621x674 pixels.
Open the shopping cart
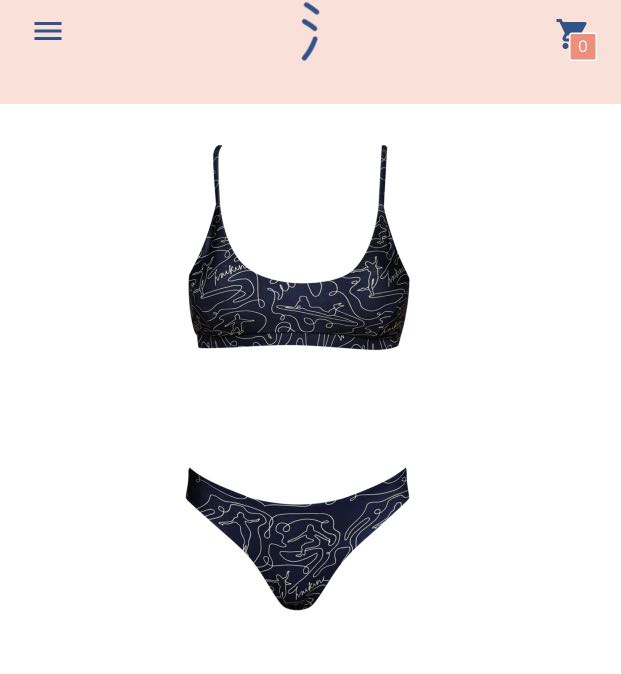pyautogui.click(x=573, y=35)
